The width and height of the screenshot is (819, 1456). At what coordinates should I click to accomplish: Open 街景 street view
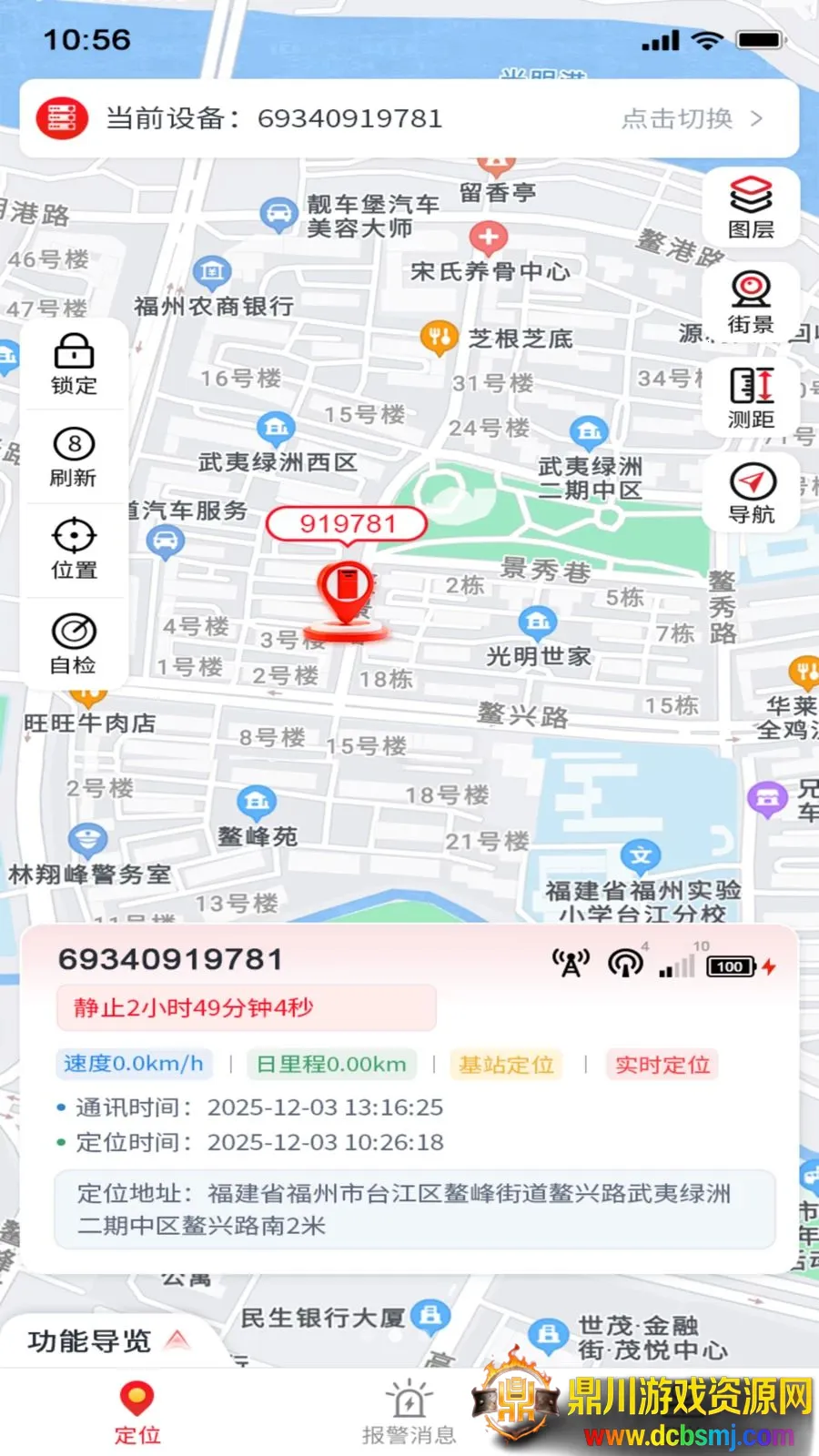(751, 303)
